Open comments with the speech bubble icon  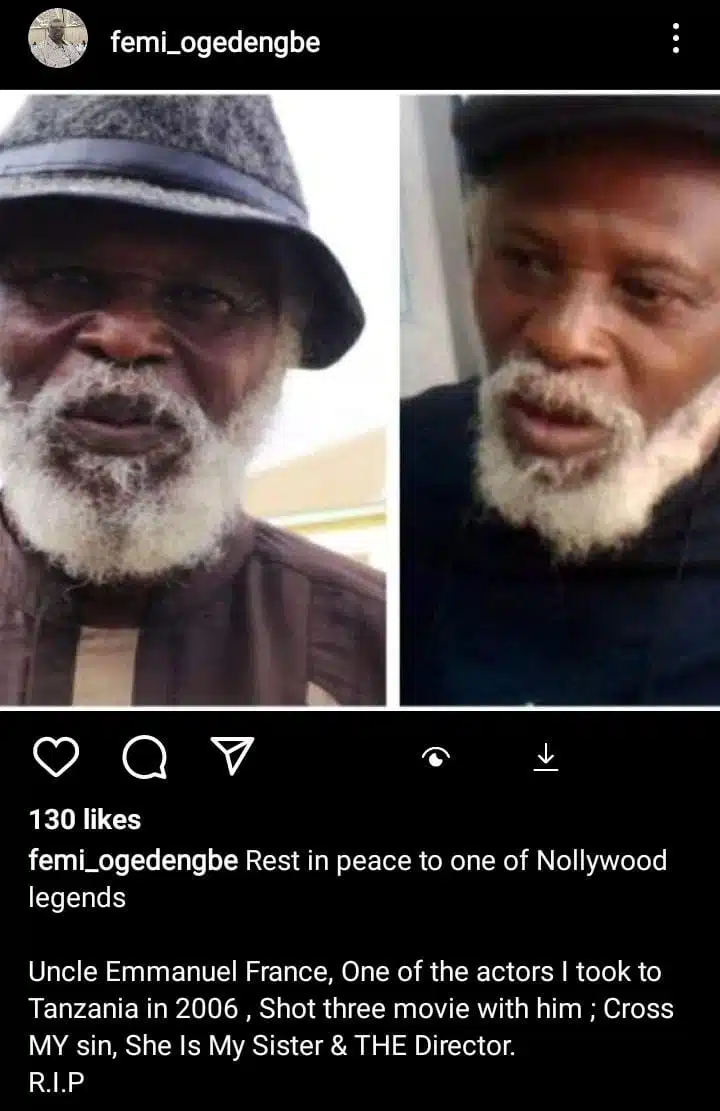[x=144, y=759]
